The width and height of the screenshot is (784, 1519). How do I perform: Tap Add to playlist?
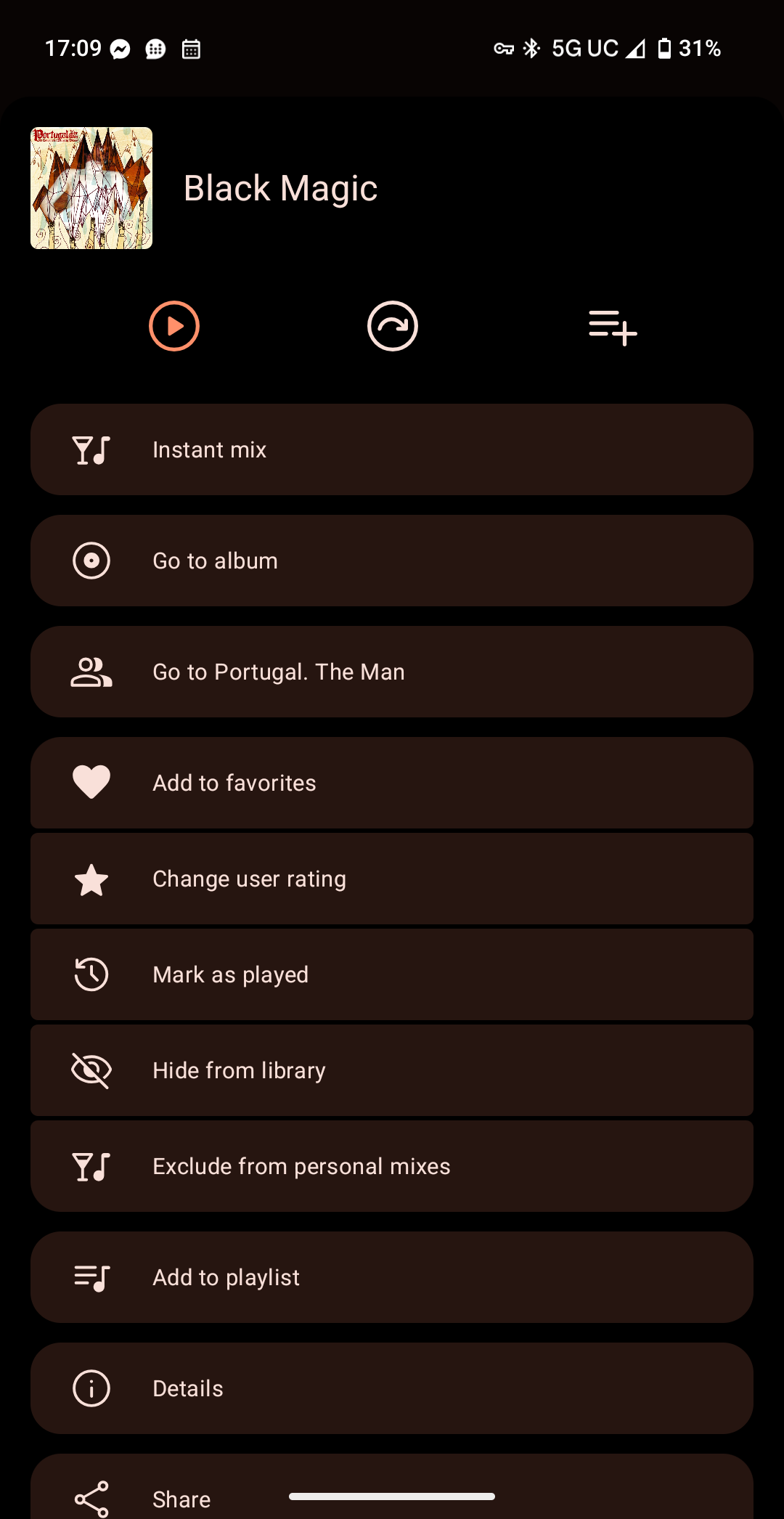click(392, 1277)
